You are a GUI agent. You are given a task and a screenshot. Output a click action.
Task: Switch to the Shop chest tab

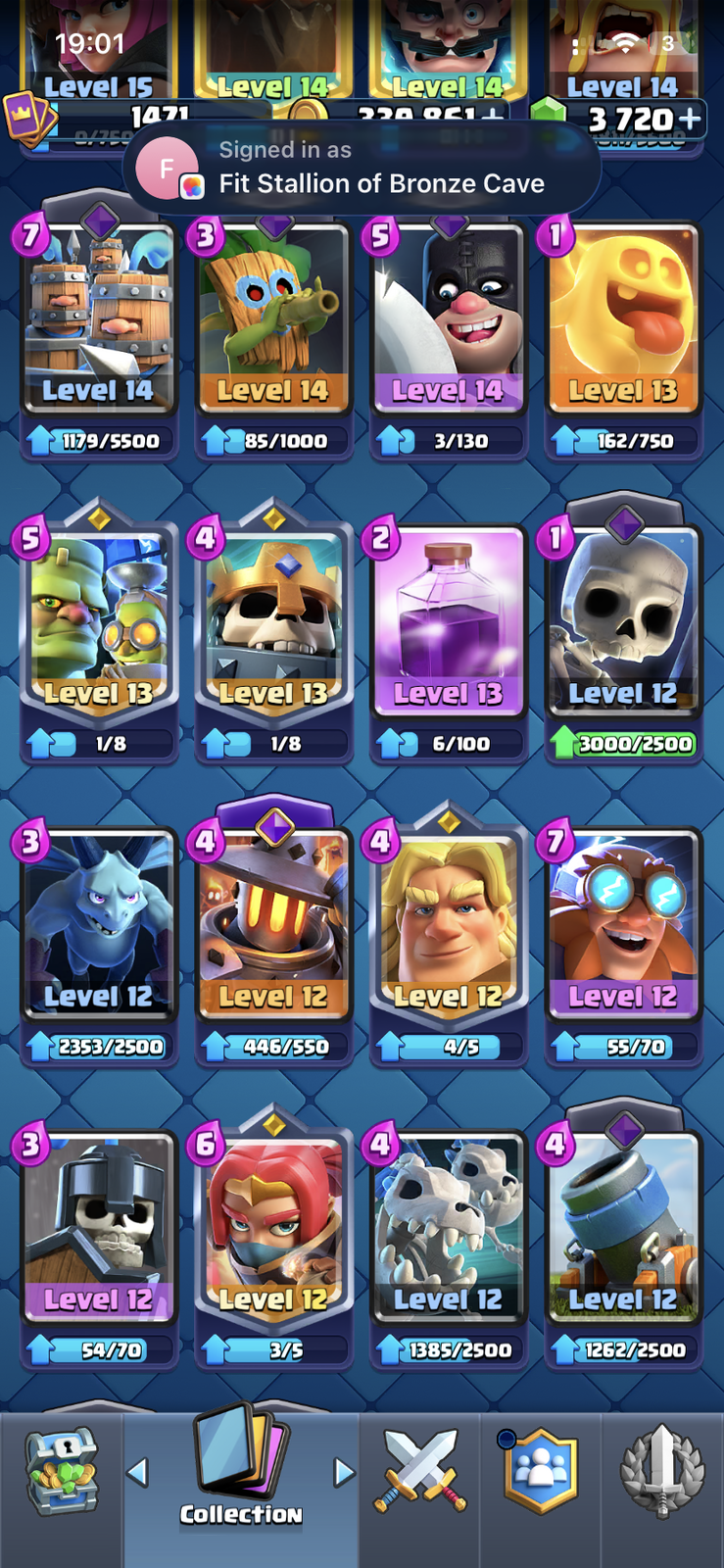[61, 1472]
